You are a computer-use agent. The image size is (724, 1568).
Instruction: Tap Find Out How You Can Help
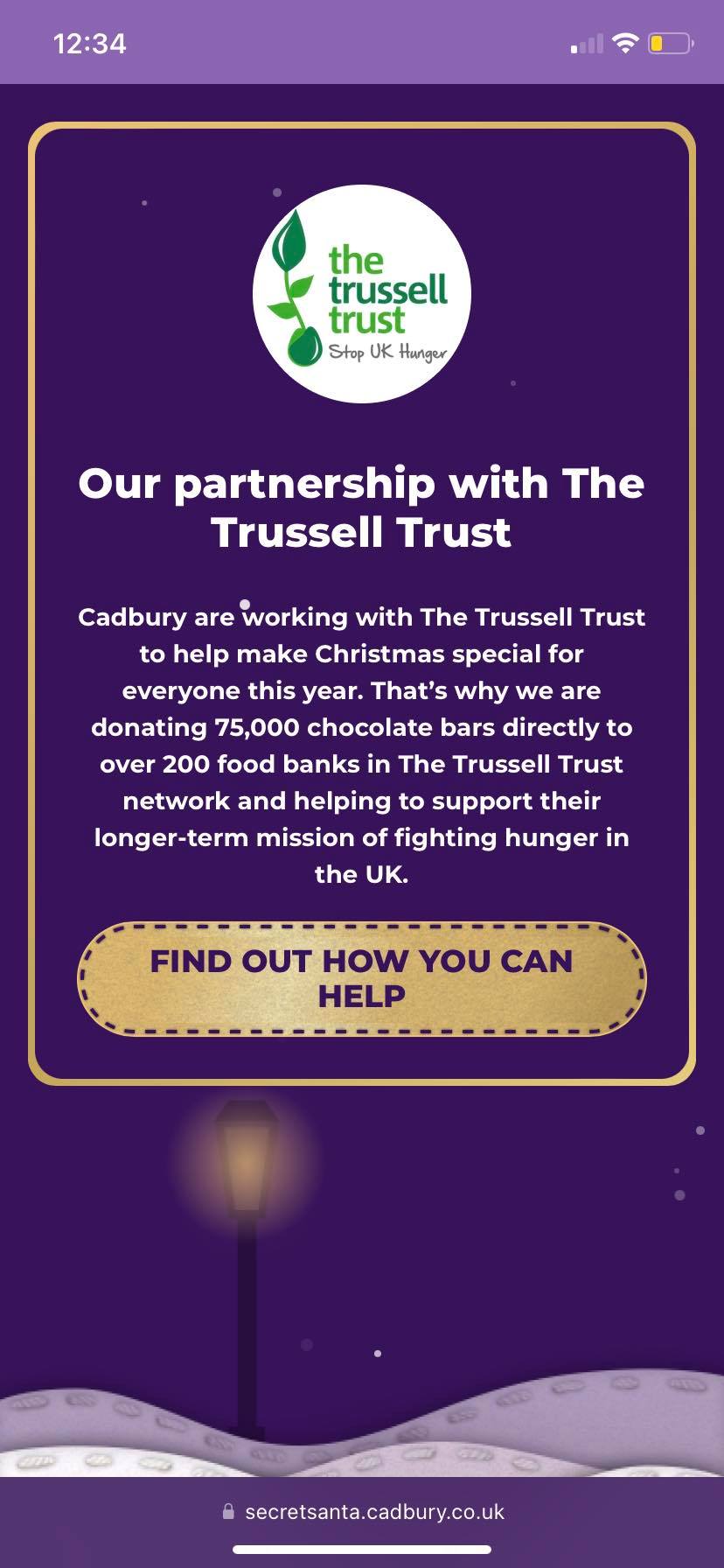tap(361, 978)
